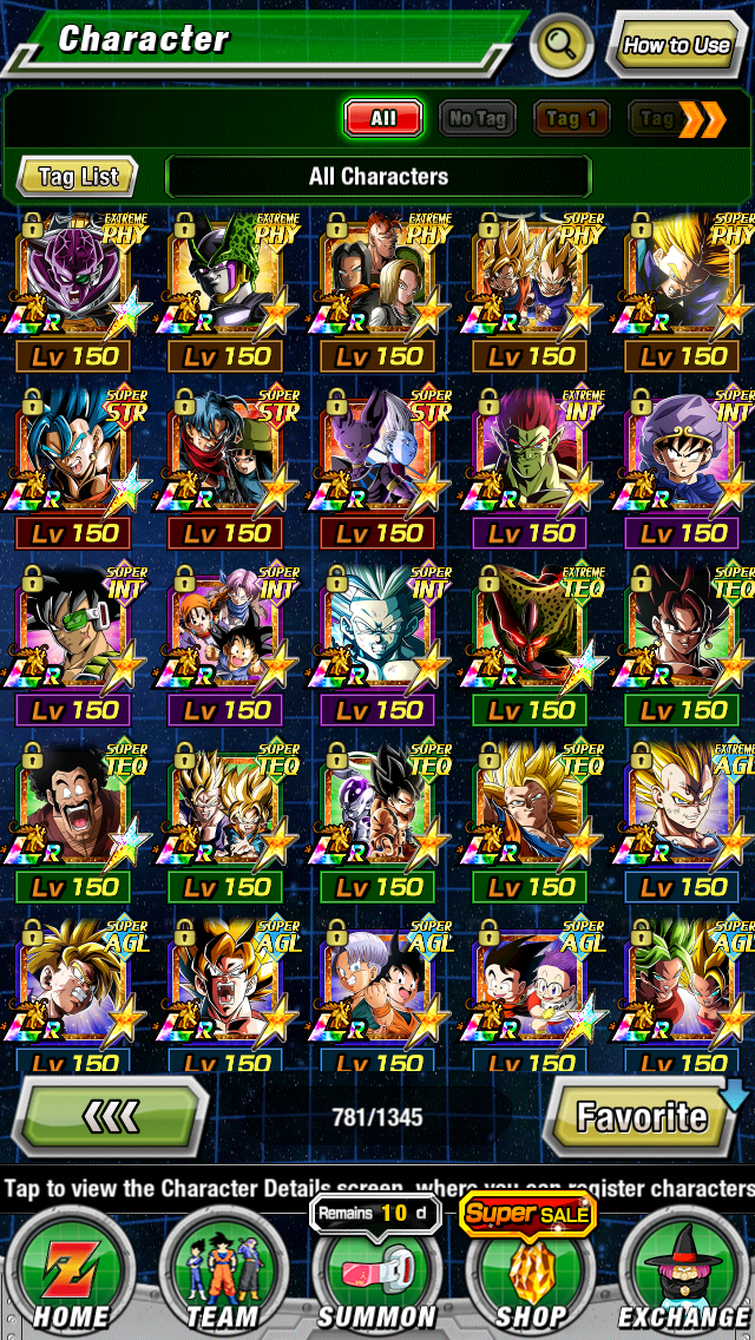Switch to the Tag 1 filter
The width and height of the screenshot is (755, 1340).
click(571, 118)
